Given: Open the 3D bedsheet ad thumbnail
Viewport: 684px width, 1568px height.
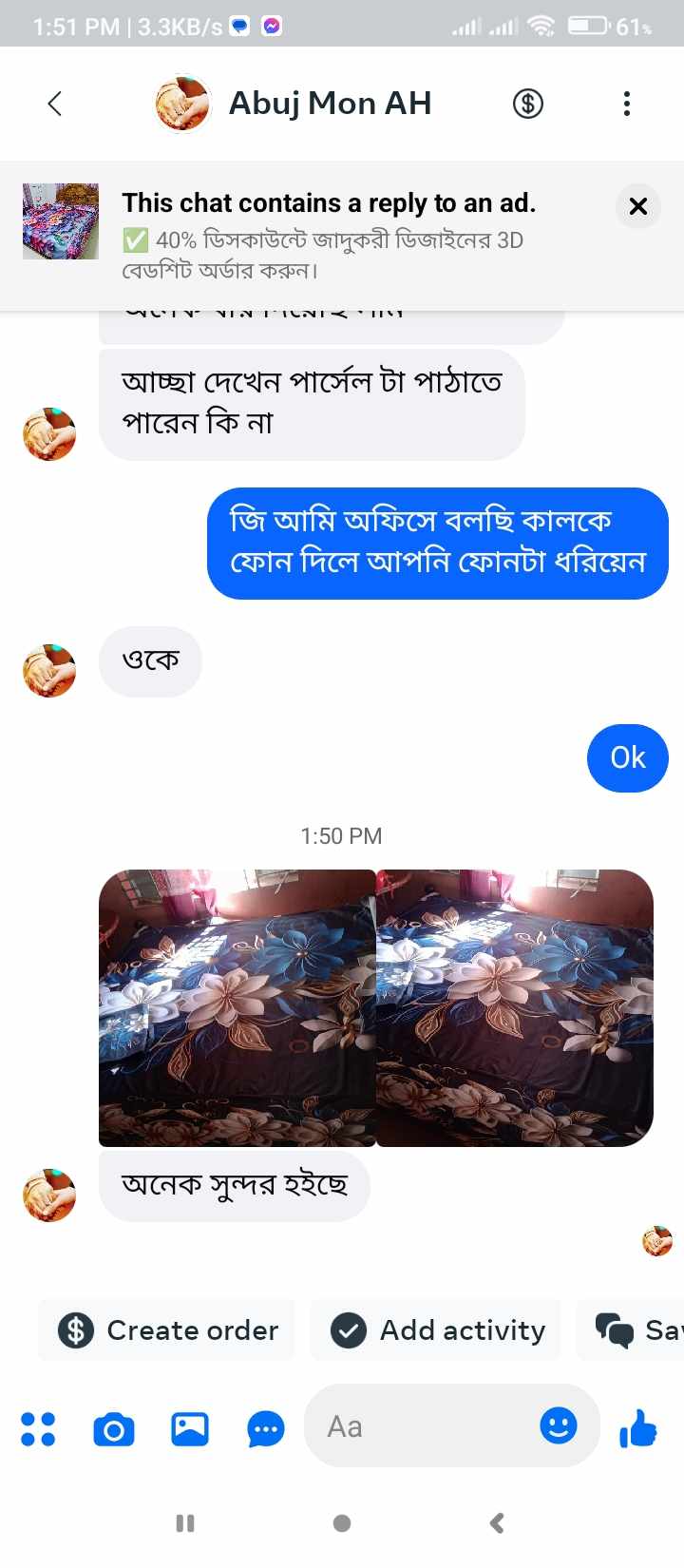Looking at the screenshot, I should coord(61,221).
